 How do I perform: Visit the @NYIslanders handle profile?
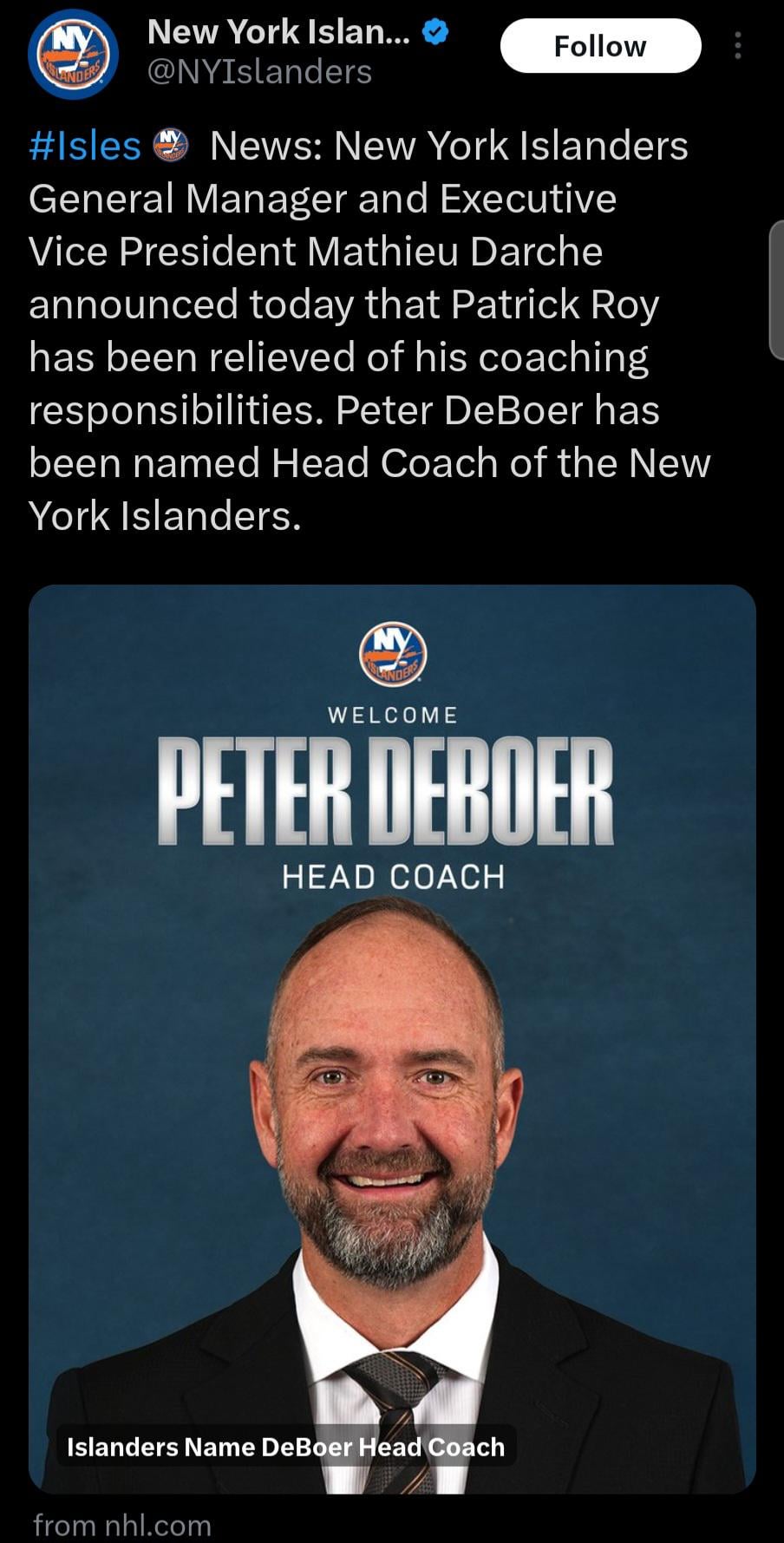(260, 72)
